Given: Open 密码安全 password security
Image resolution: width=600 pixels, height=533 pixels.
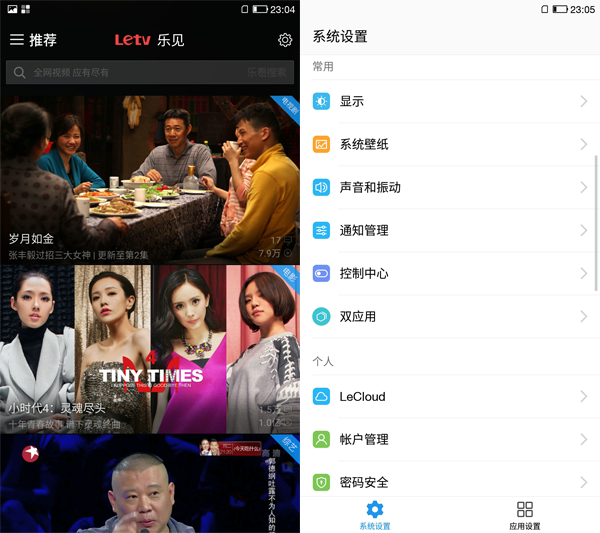Looking at the screenshot, I should pos(450,481).
